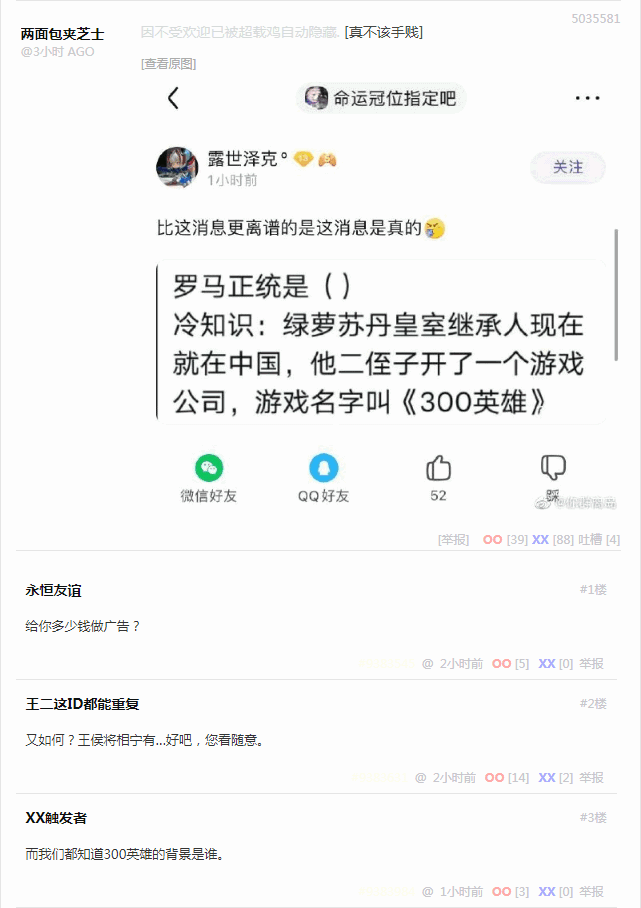Open the 吐槽 comments toggle
This screenshot has width=641, height=908.
(x=591, y=540)
